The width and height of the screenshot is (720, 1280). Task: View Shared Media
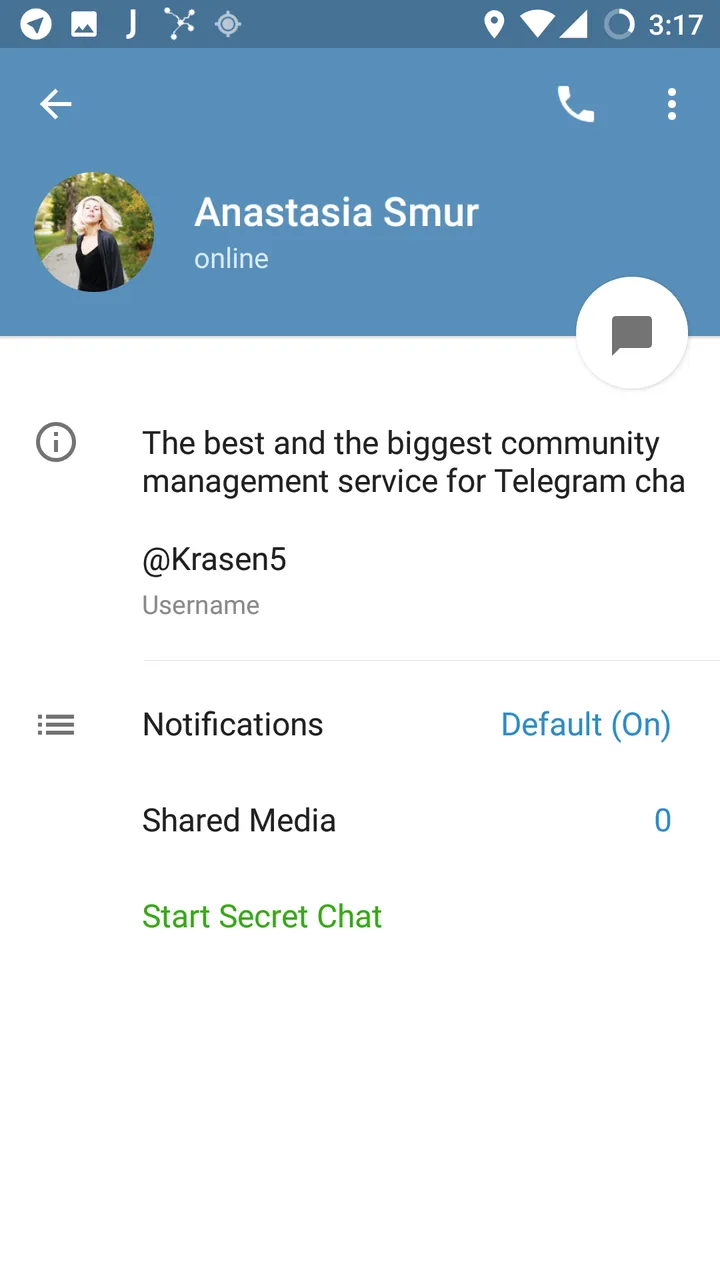tap(360, 820)
